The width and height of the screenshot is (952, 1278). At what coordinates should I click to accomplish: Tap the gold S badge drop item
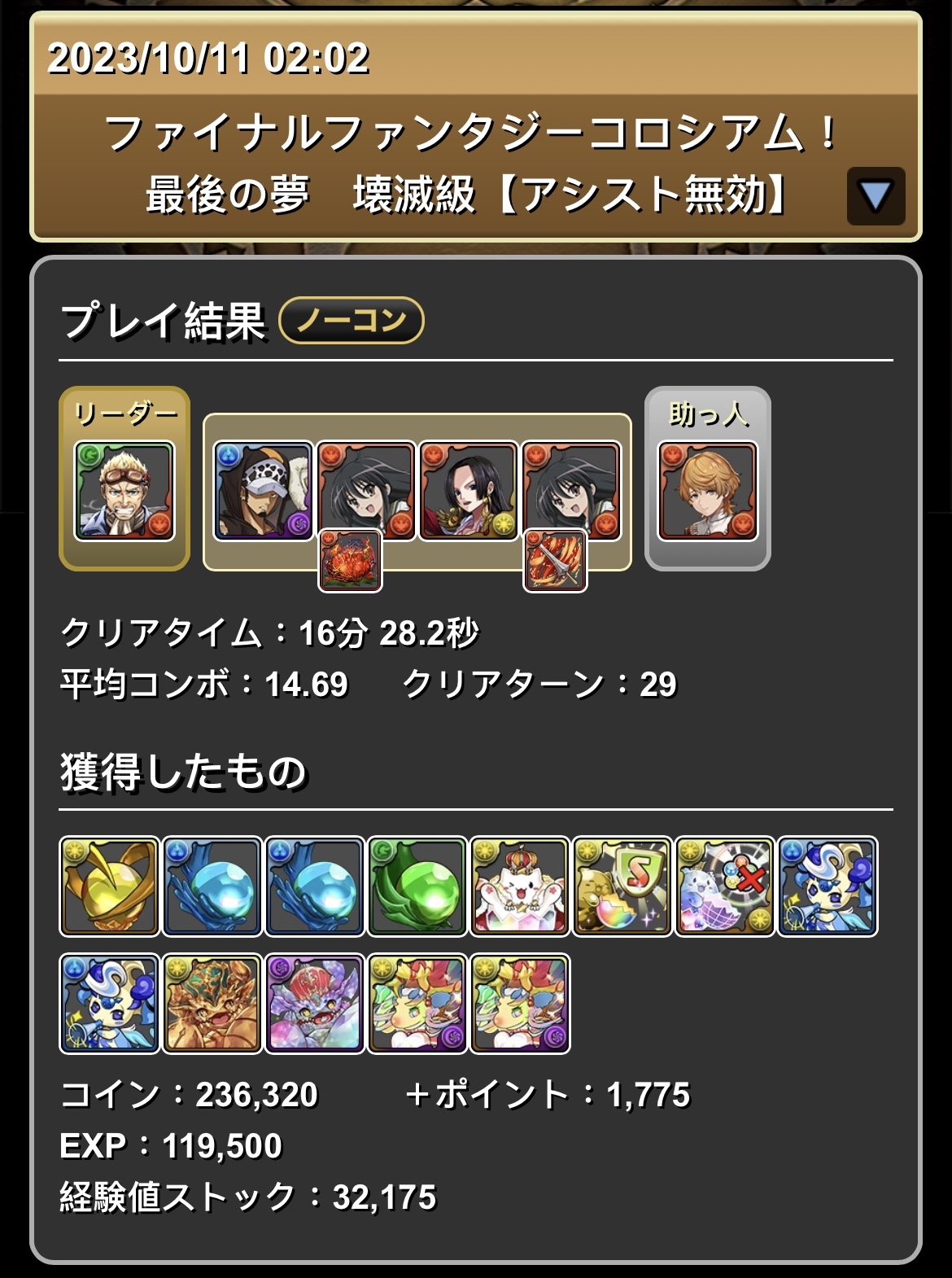[622, 886]
